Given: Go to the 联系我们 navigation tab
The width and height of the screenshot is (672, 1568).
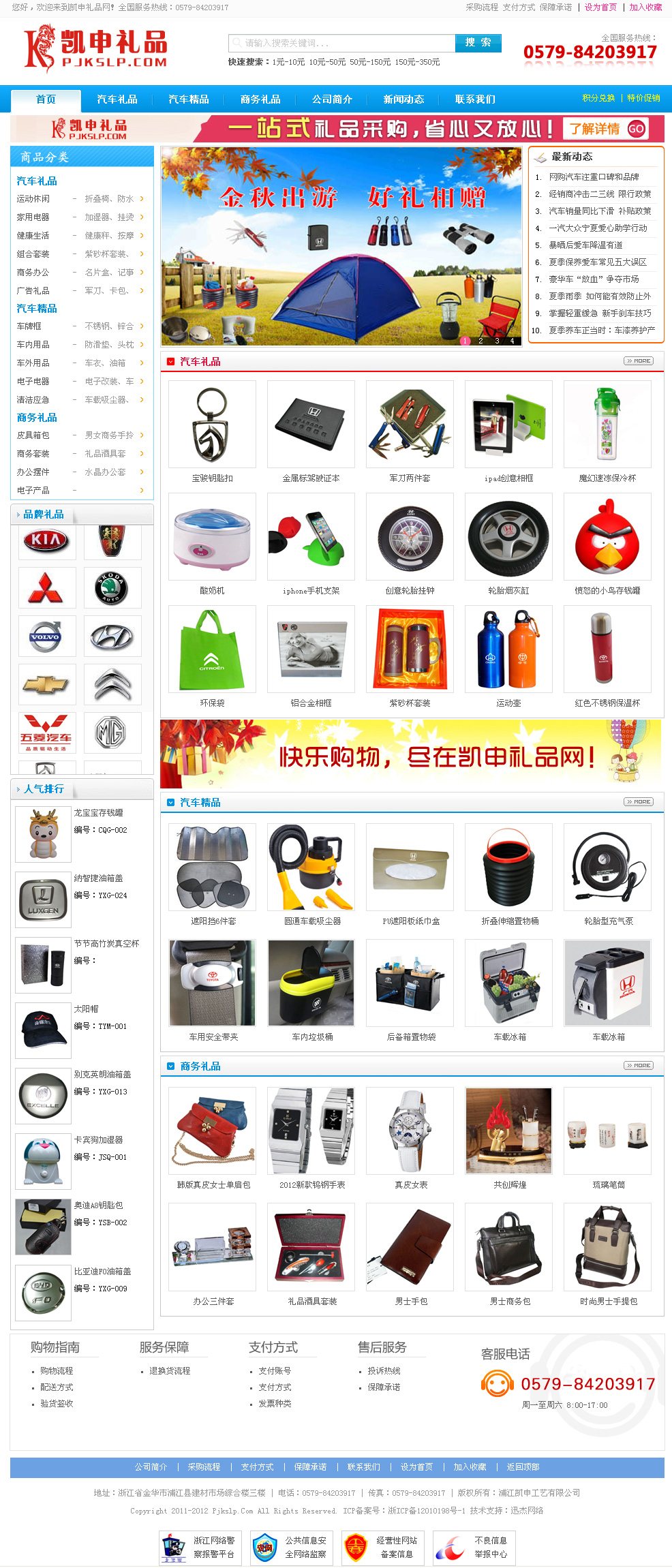Looking at the screenshot, I should coord(475,99).
